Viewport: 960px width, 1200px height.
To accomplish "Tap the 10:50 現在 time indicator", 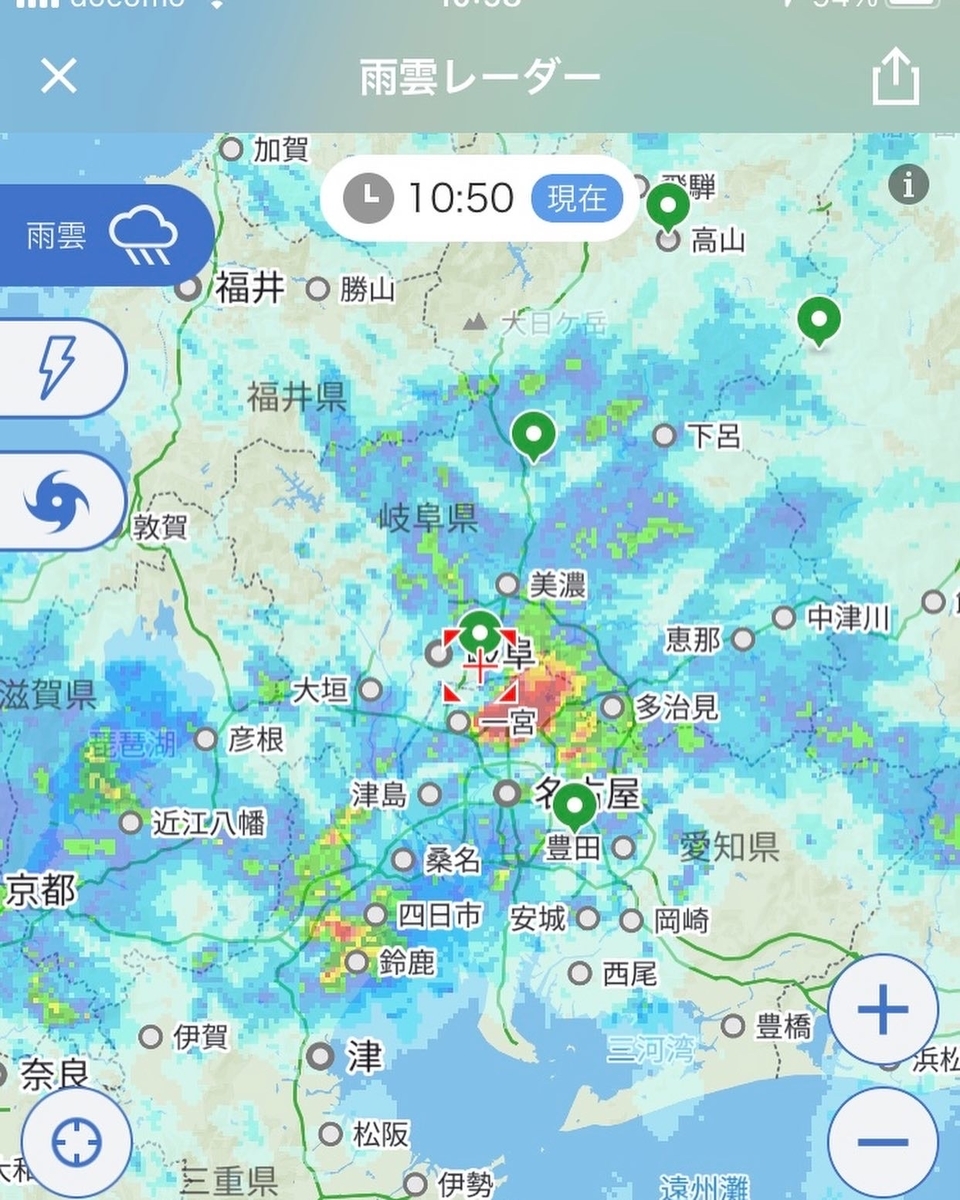I will click(x=480, y=199).
